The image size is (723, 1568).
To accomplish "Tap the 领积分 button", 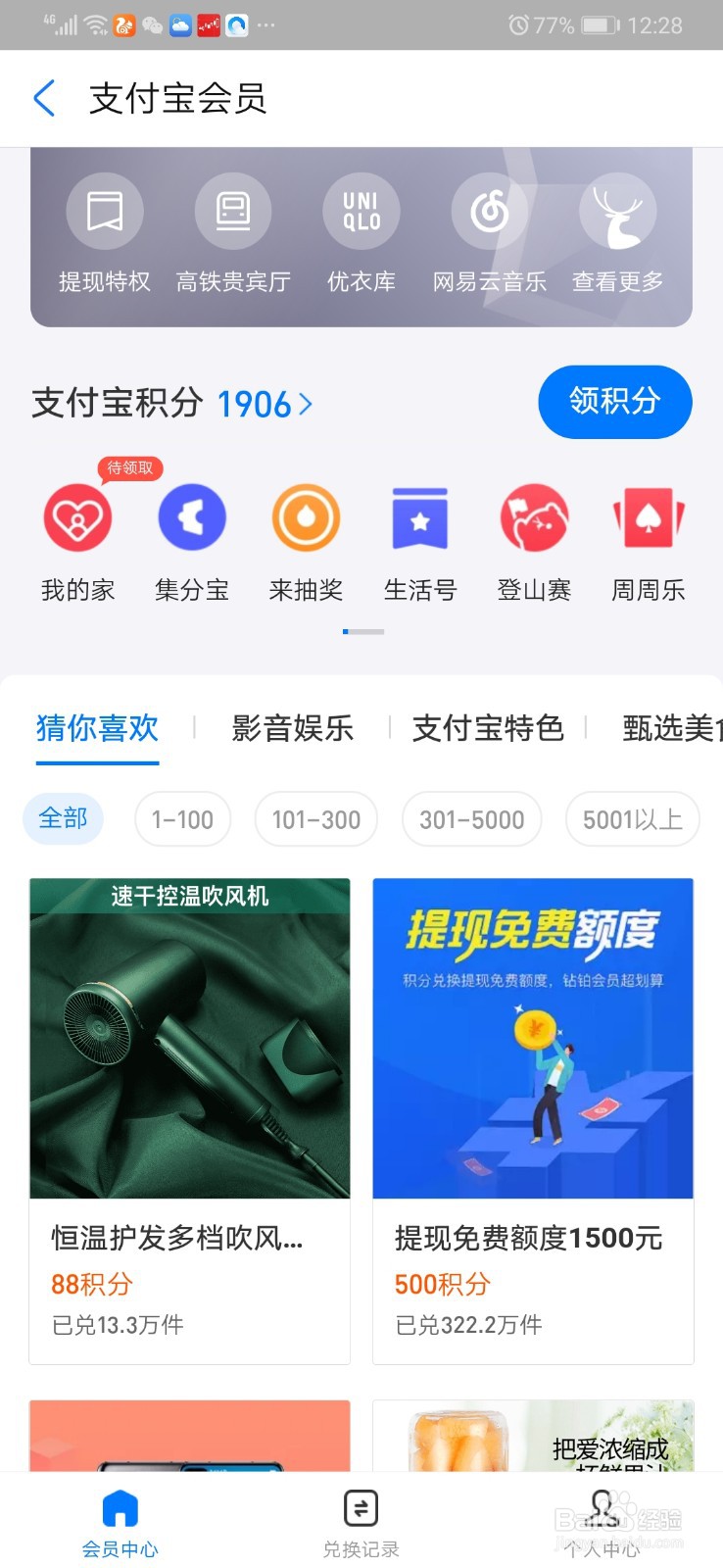I will pos(615,402).
